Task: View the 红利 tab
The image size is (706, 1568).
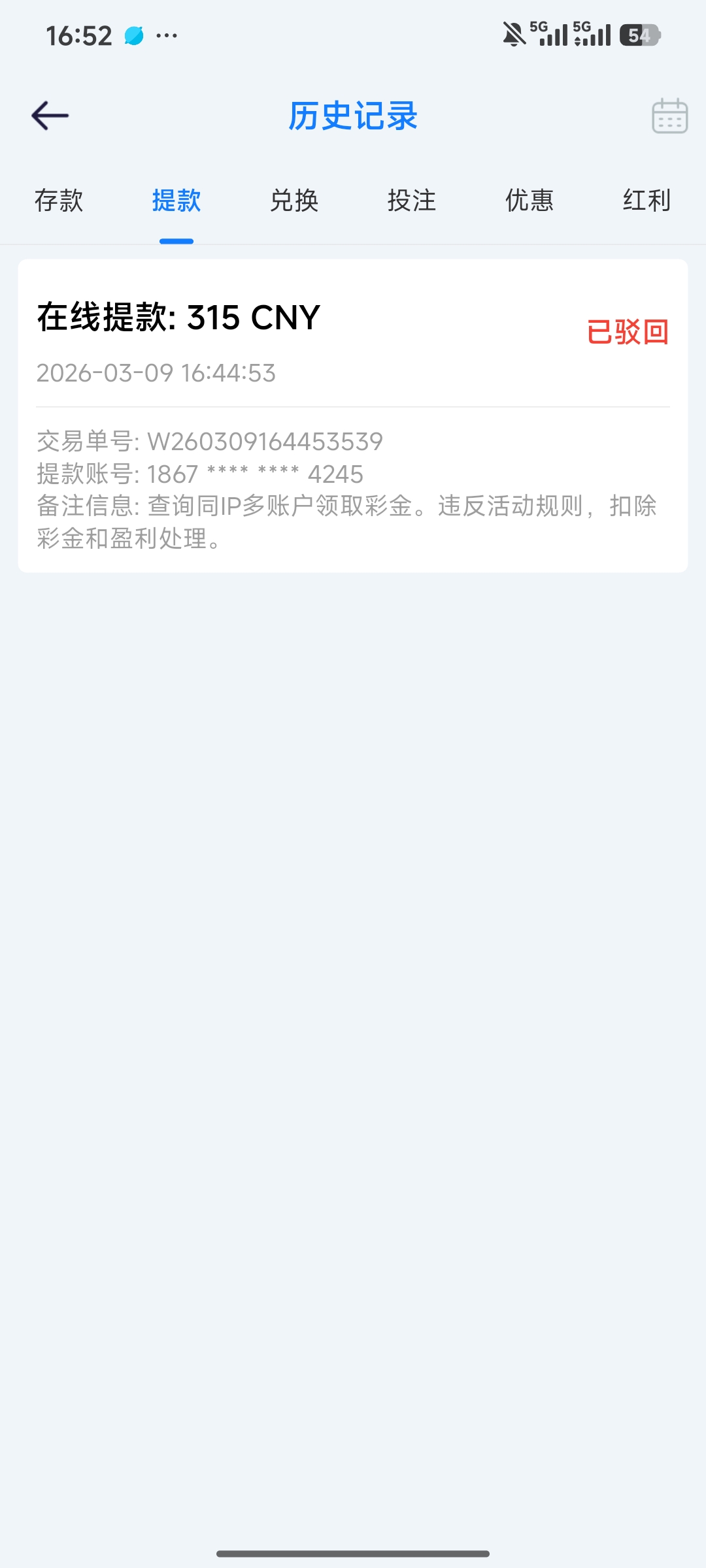Action: [647, 201]
